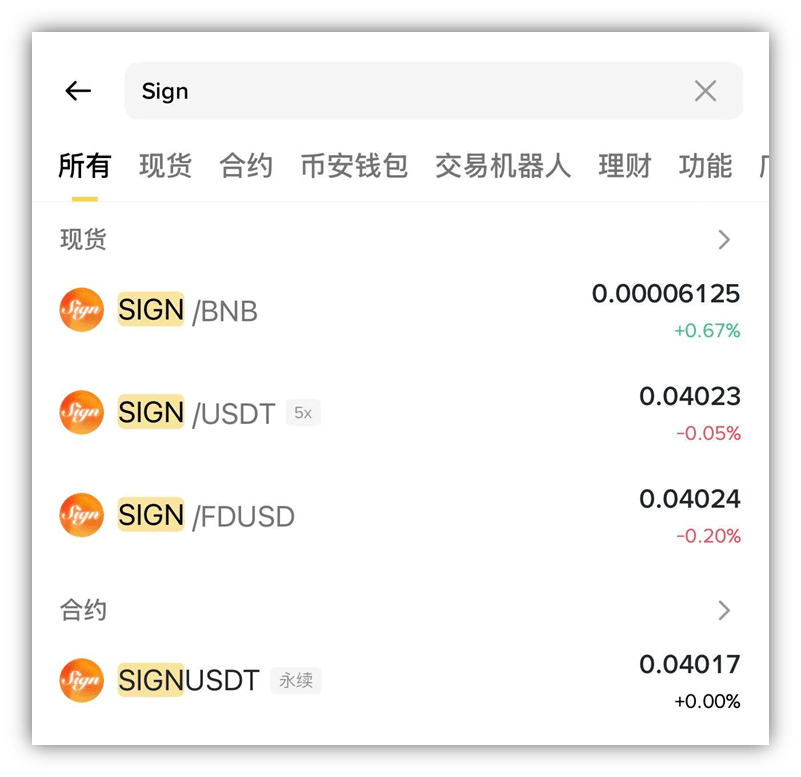The image size is (801, 777).
Task: Tap the search field containing Sign
Action: (x=400, y=91)
